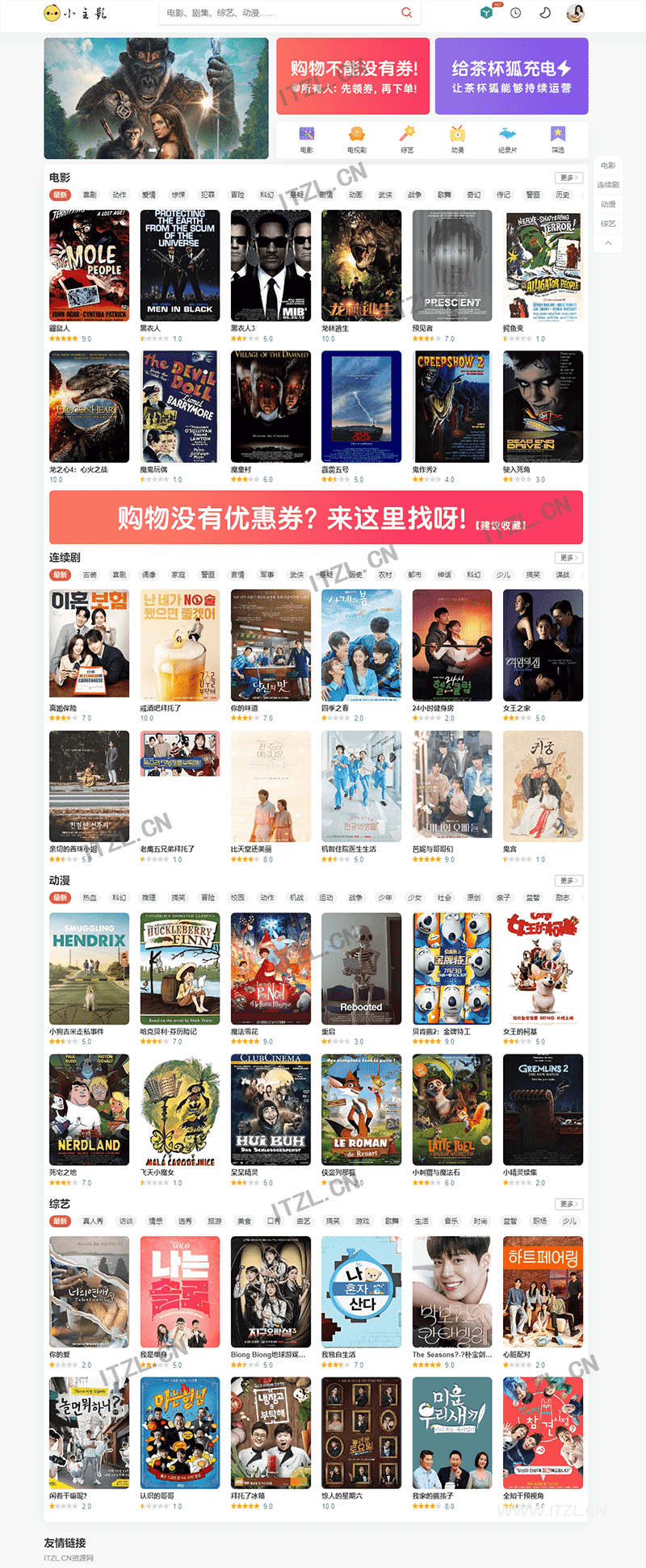Open the coupon banner 购物没有优惠券

(316, 518)
